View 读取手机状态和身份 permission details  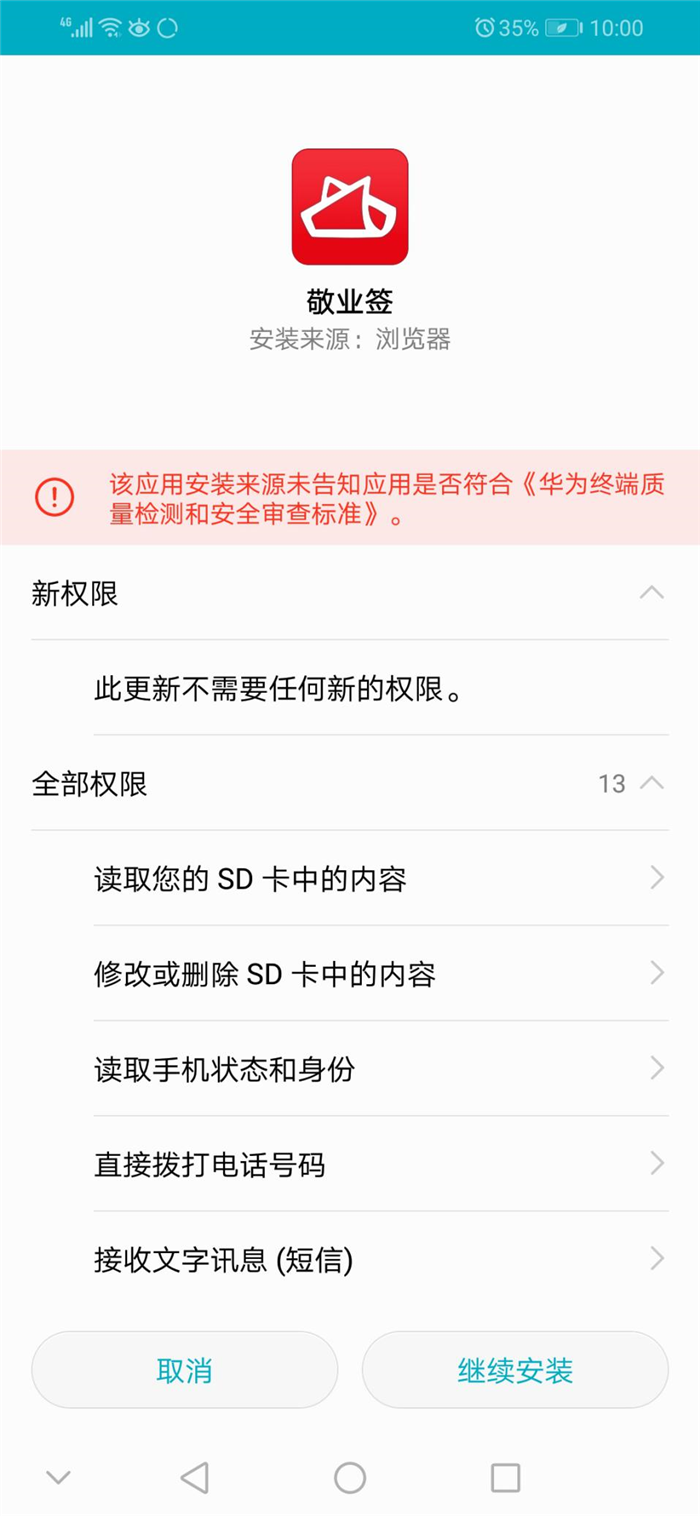(x=381, y=1068)
